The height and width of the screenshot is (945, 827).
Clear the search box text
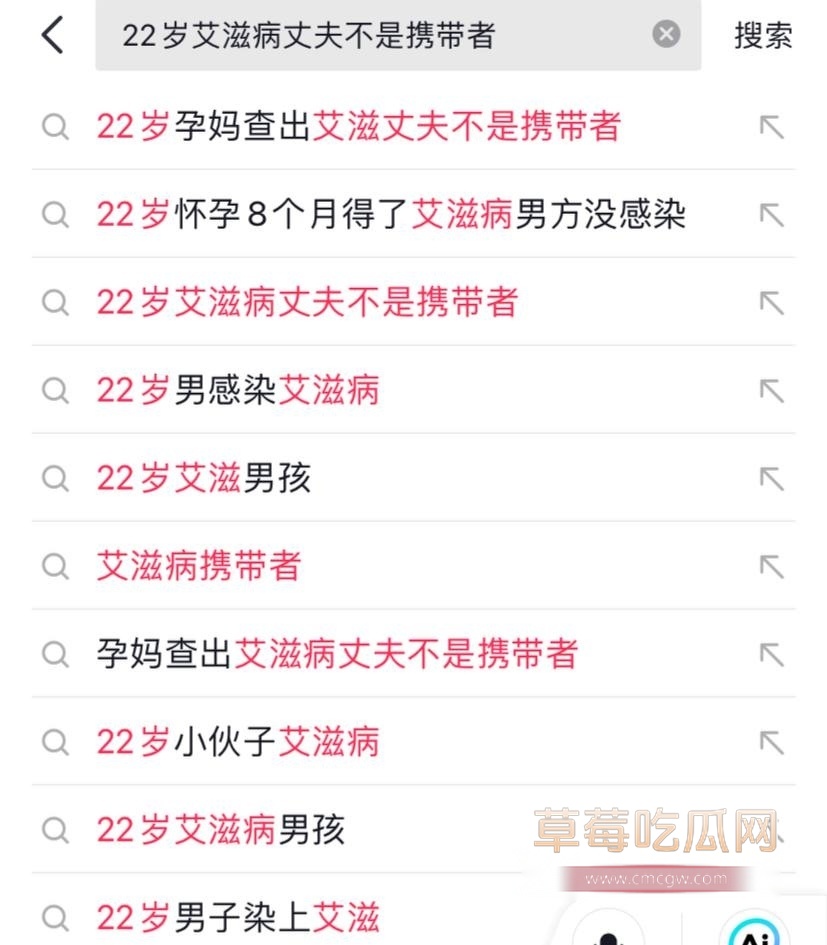click(666, 35)
